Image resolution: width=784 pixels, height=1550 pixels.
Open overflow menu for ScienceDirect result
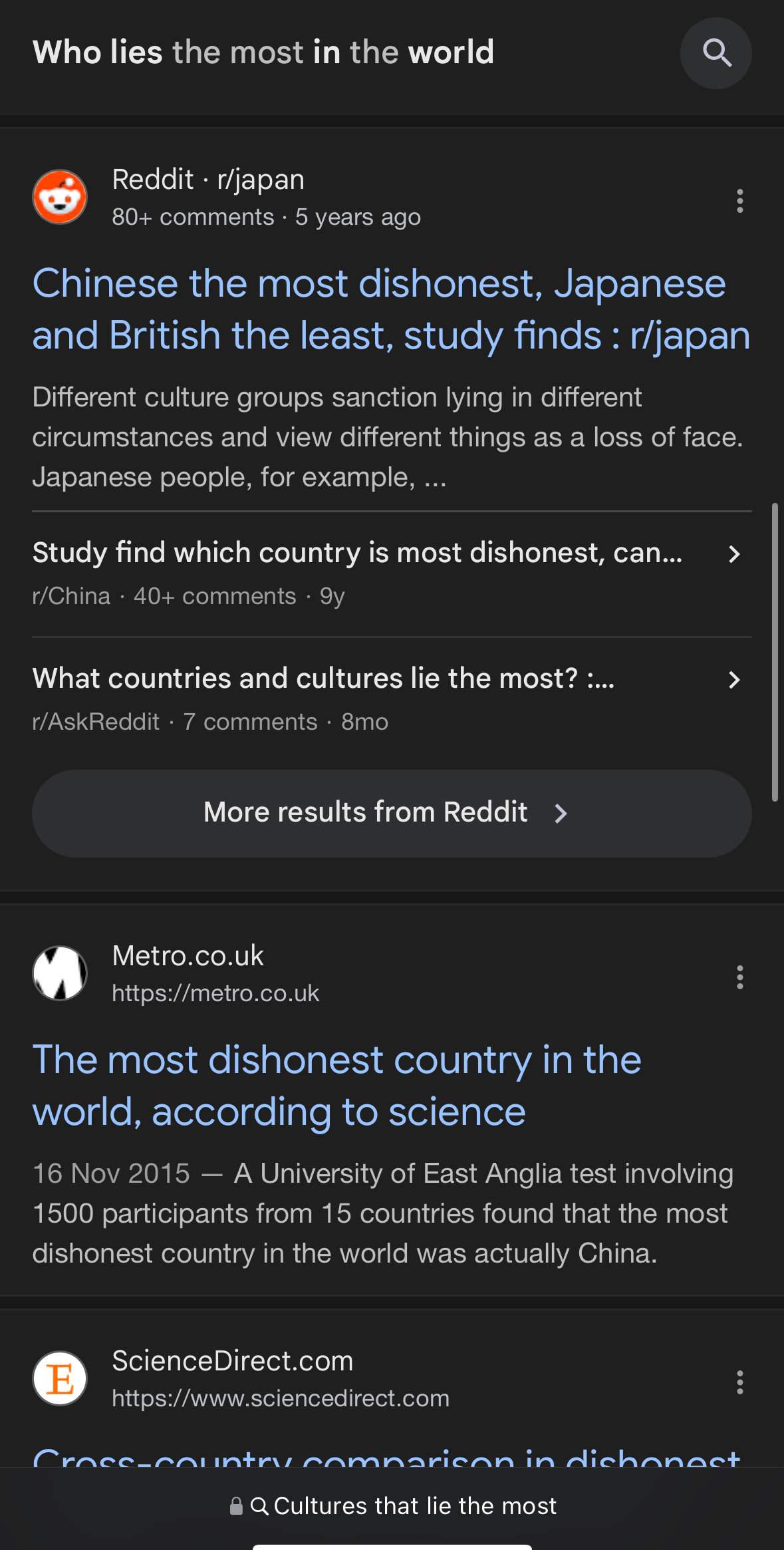(739, 1382)
